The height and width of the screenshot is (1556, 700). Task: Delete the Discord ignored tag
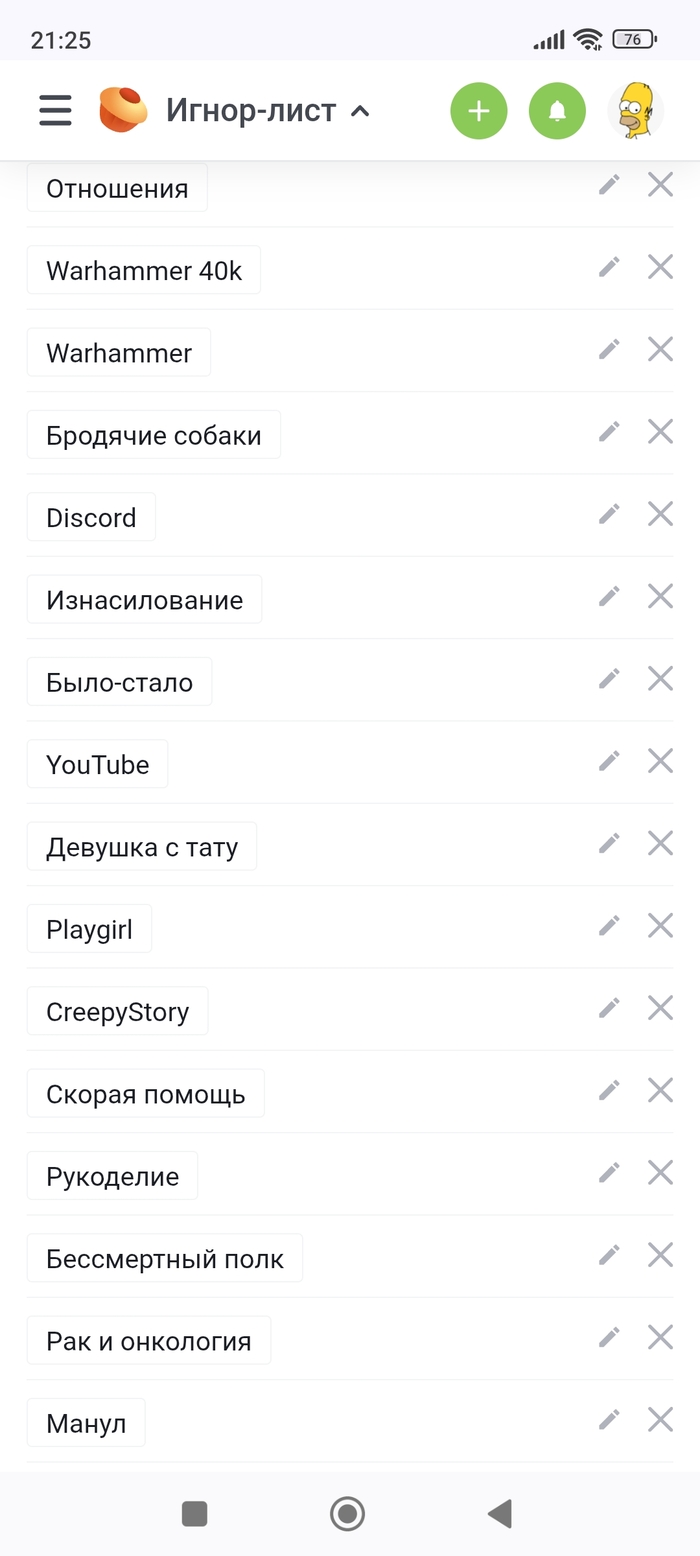[x=660, y=514]
